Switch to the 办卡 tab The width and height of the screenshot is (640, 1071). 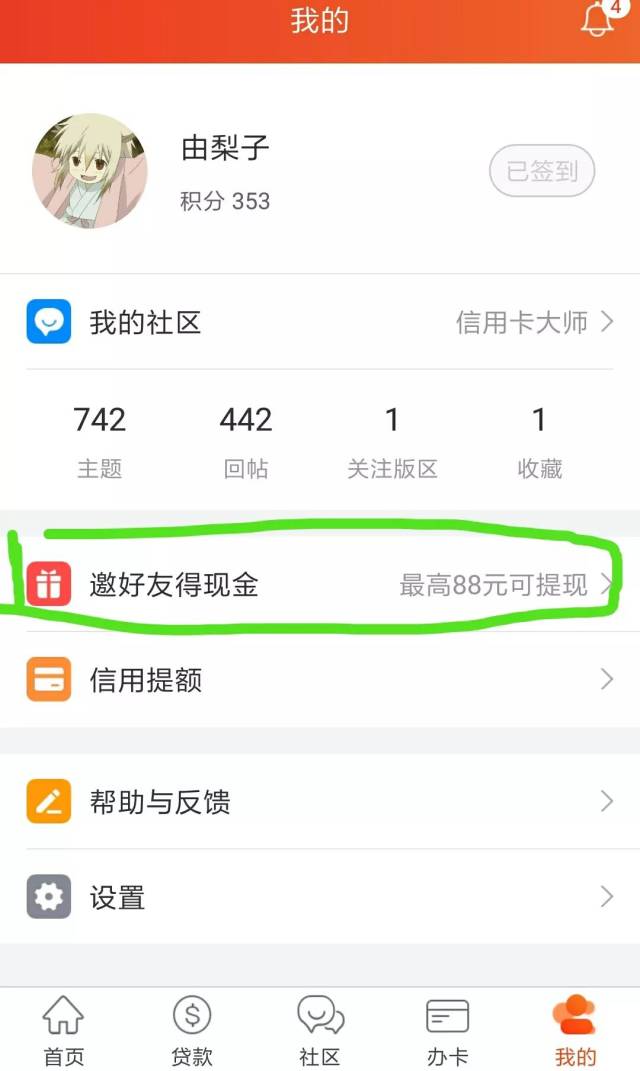click(447, 1029)
